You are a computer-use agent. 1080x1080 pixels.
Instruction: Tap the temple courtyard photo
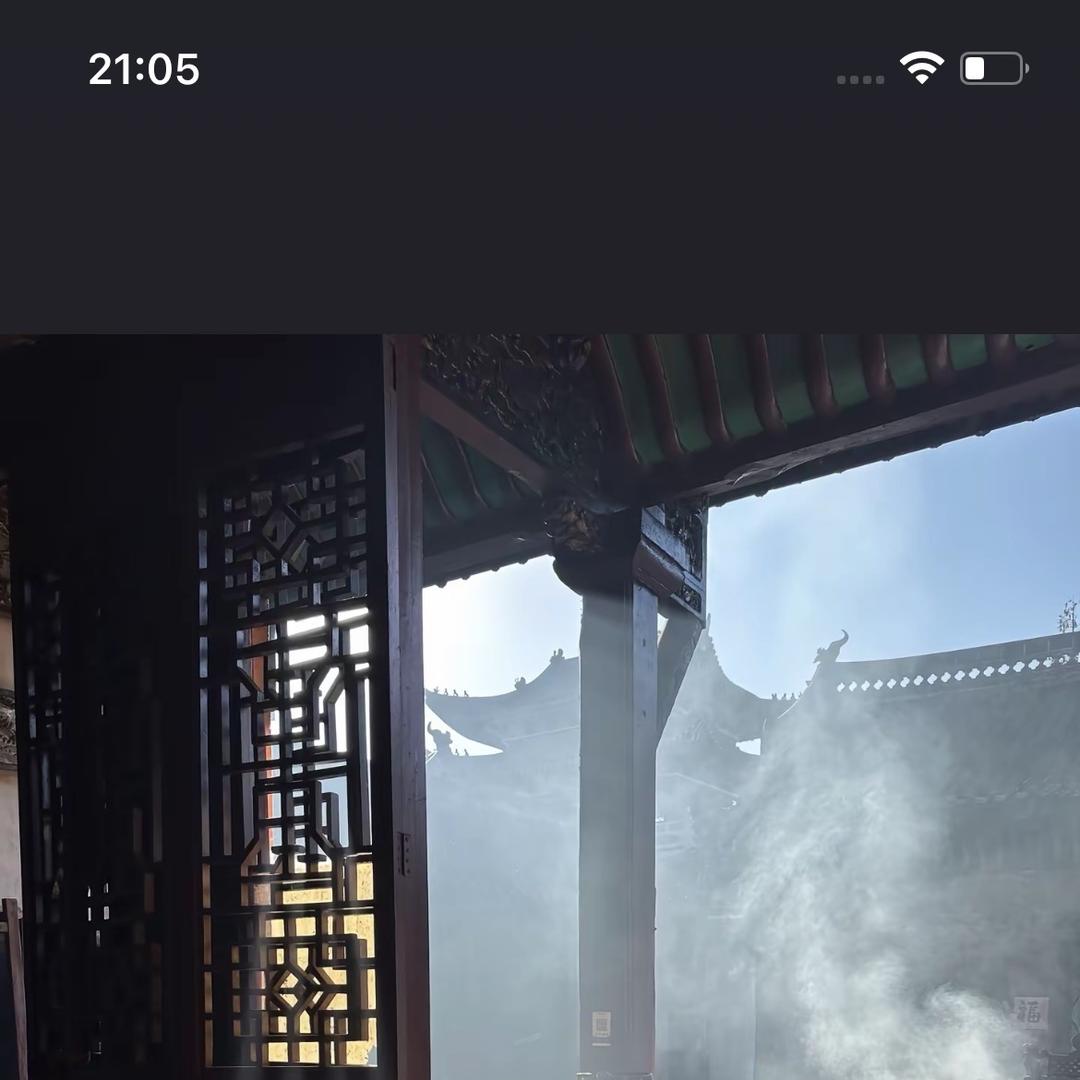click(540, 706)
